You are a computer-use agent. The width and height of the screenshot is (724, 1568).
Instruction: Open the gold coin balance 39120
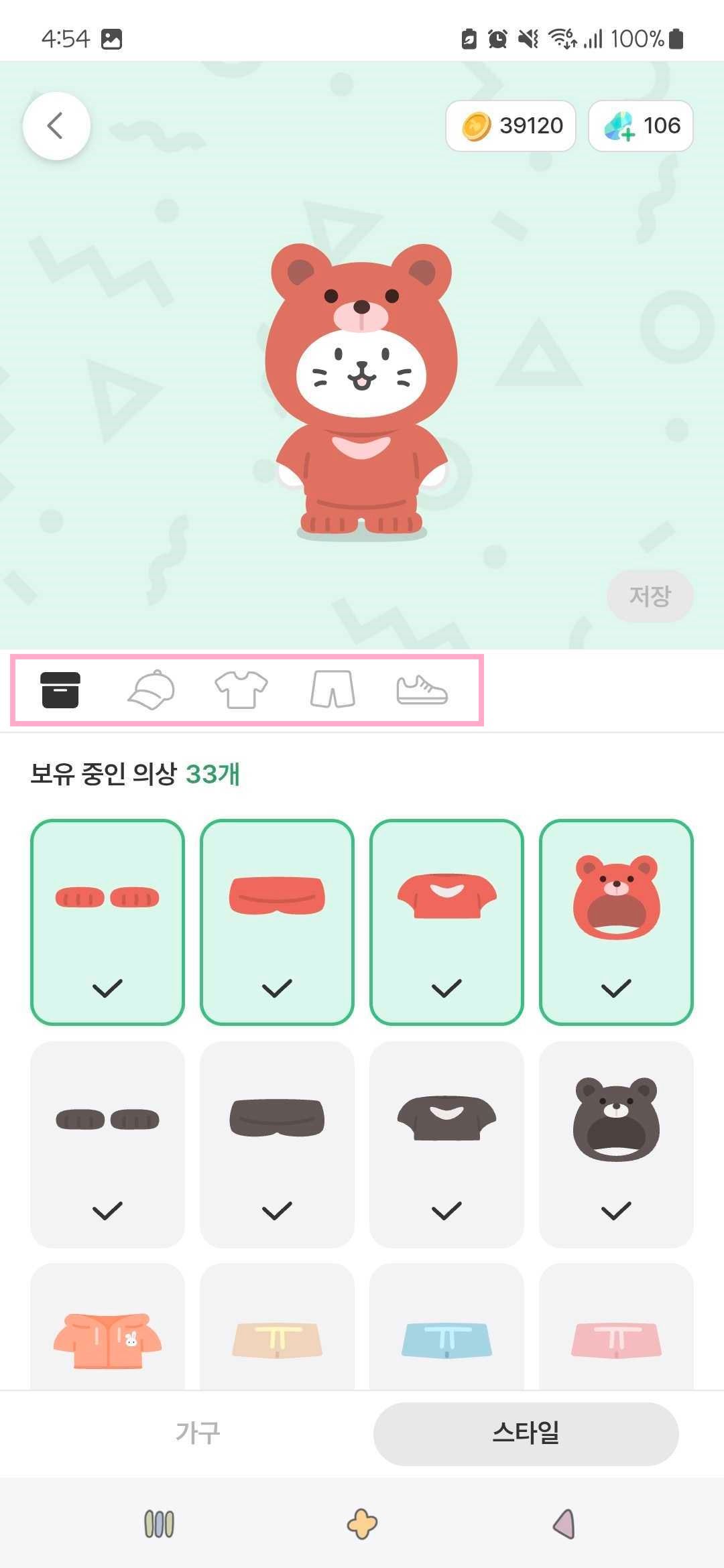pyautogui.click(x=511, y=126)
